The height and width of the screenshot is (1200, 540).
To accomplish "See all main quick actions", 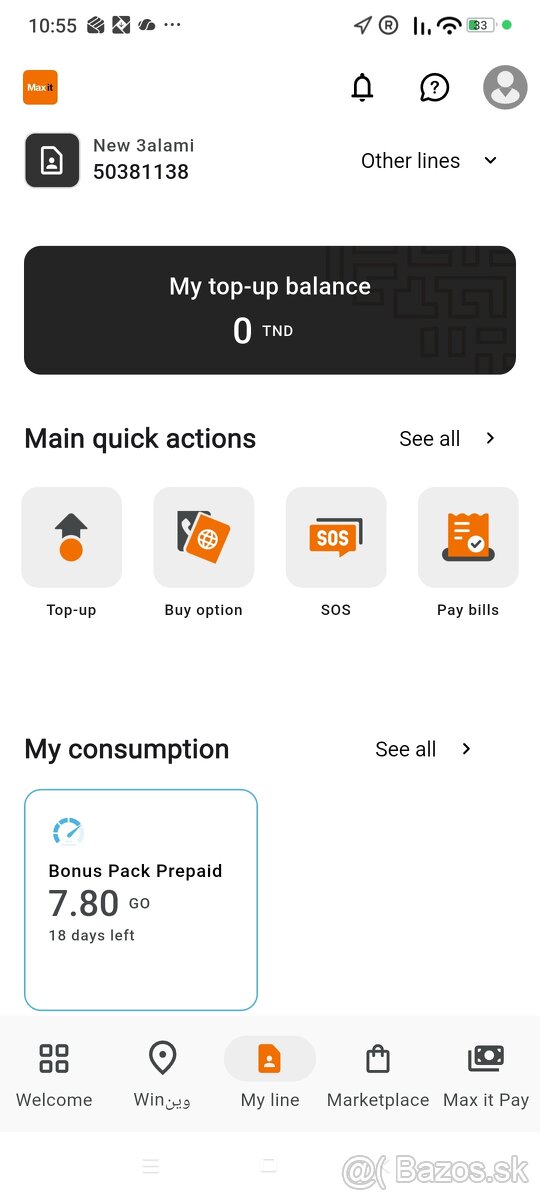I will 447,438.
